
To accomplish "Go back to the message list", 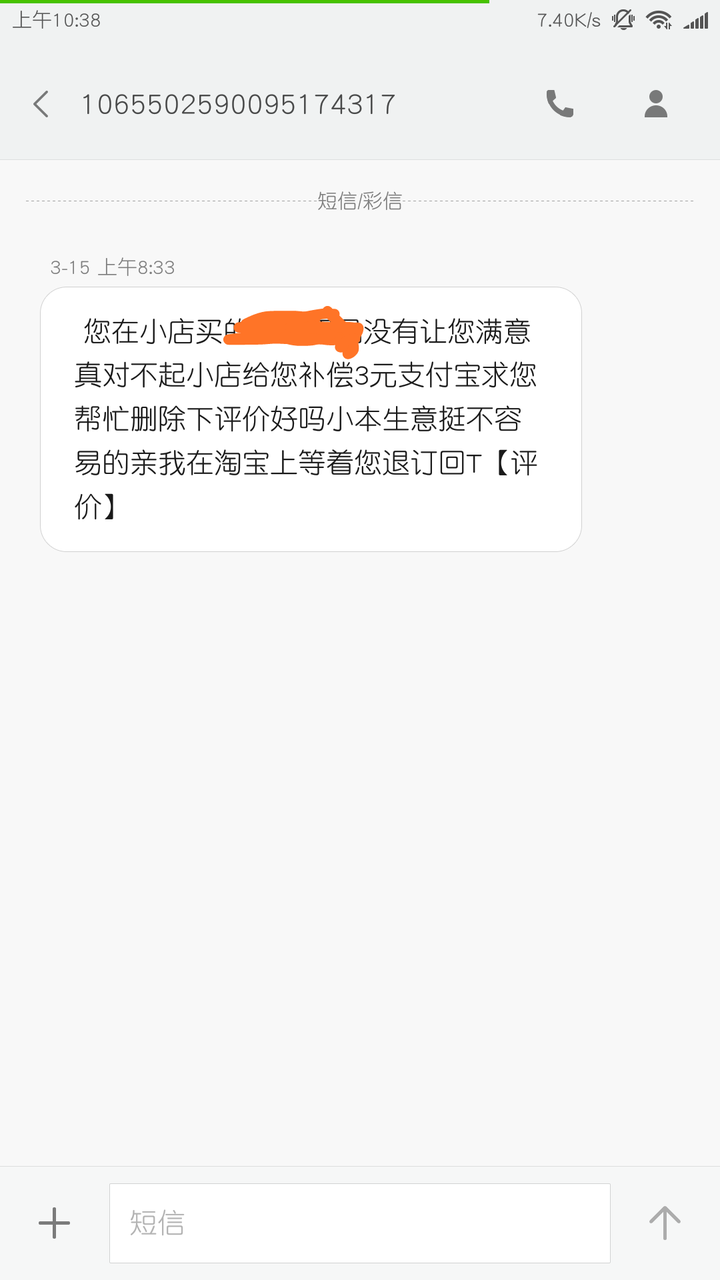I will coord(41,104).
